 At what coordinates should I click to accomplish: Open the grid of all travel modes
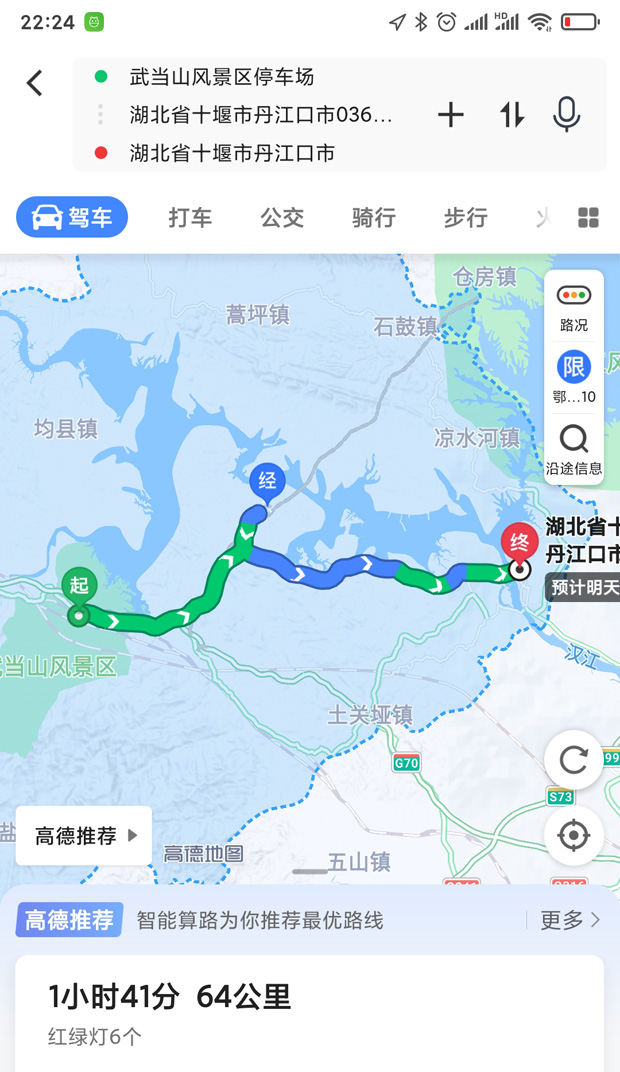(588, 217)
